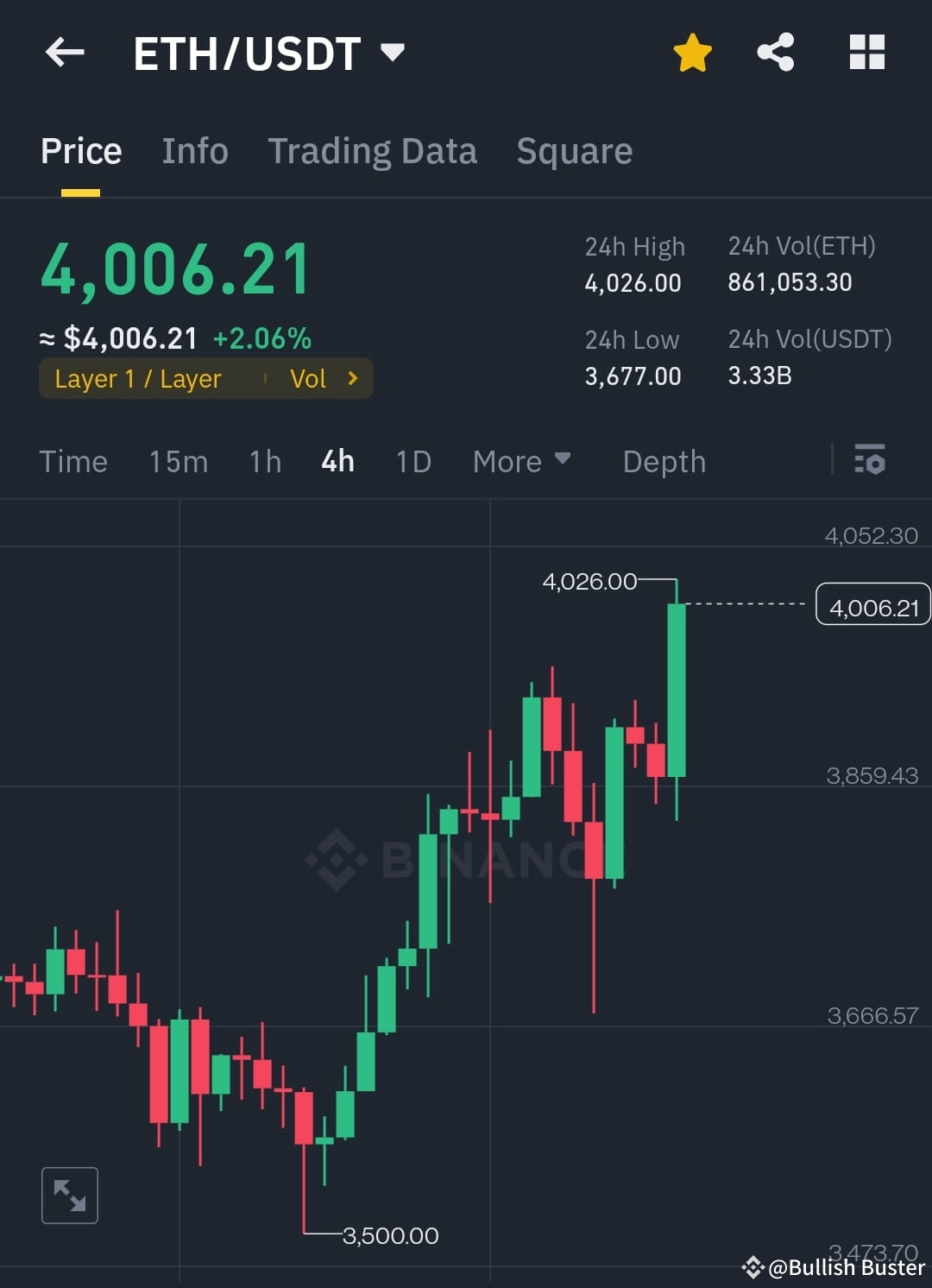Tap the share icon for ETH/USDT
Viewport: 932px width, 1288px height.
pos(775,52)
